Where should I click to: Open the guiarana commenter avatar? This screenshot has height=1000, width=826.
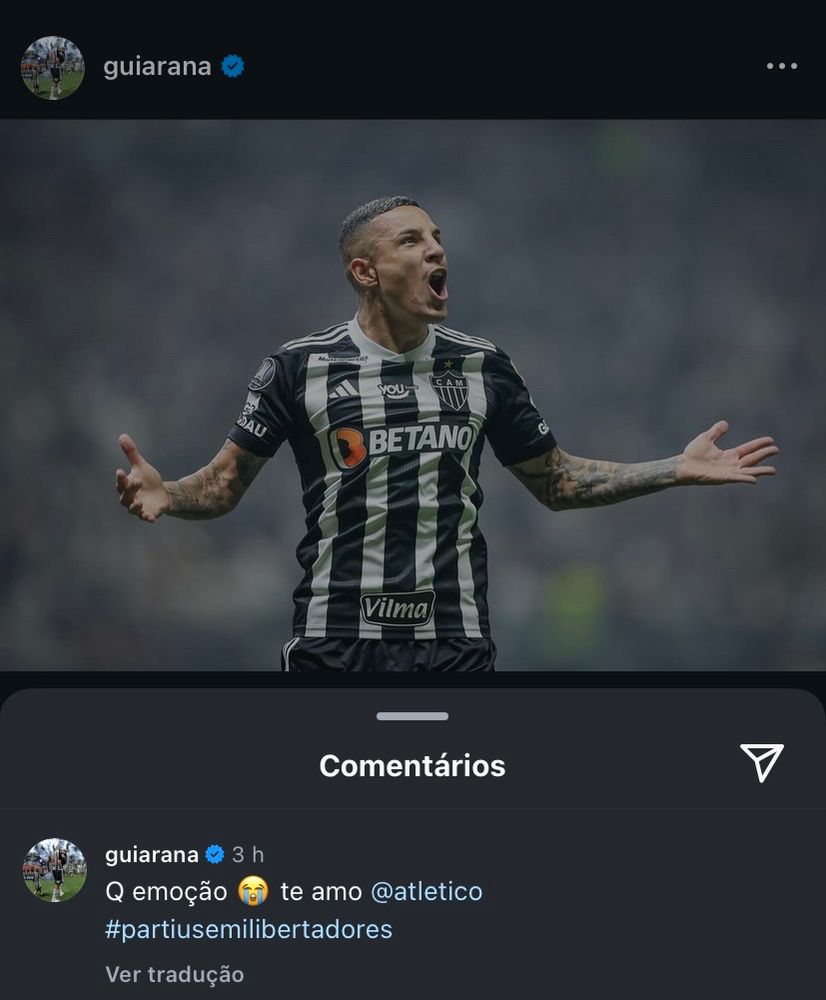tap(55, 869)
